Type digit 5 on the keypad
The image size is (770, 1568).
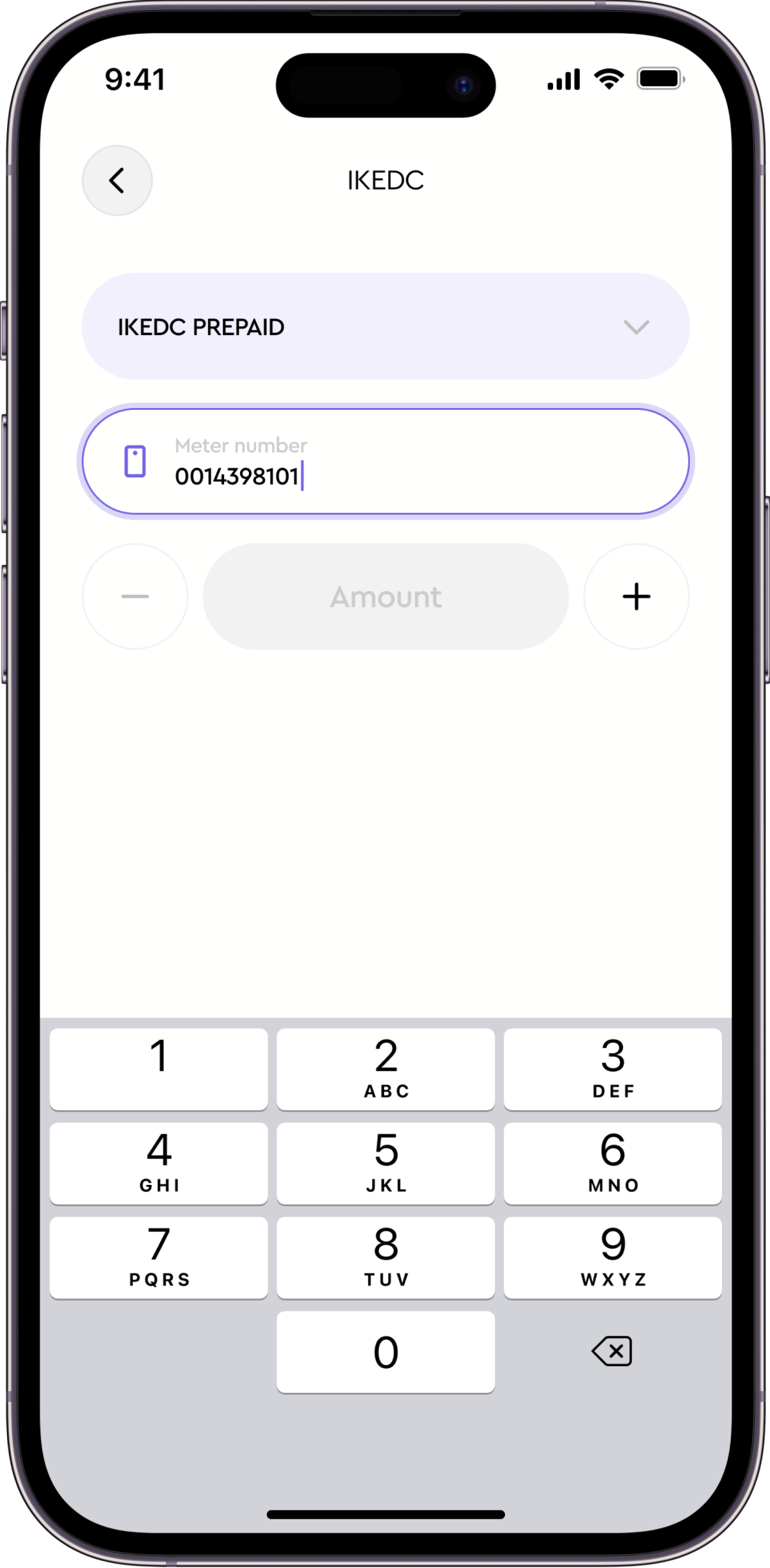tap(386, 1163)
